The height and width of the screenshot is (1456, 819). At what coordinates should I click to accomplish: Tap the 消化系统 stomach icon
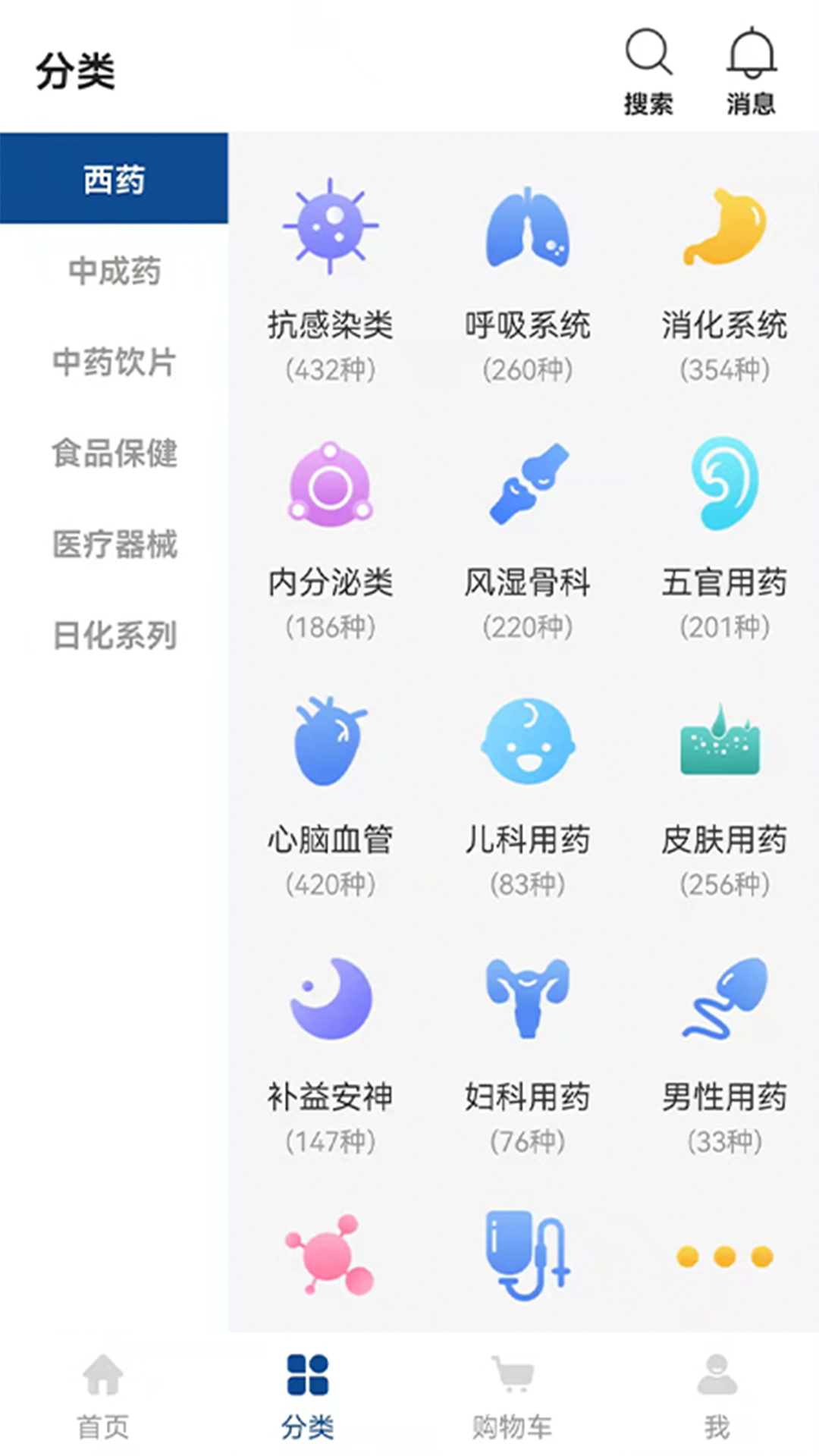click(x=724, y=227)
